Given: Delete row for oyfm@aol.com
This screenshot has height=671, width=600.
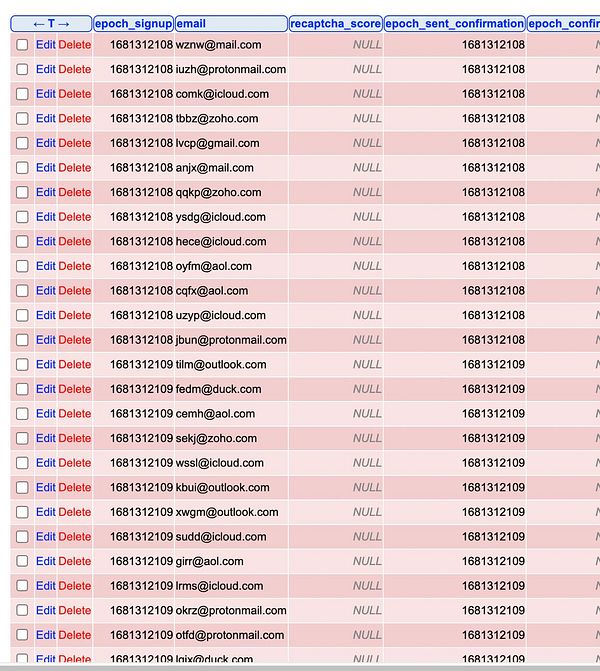Looking at the screenshot, I should [x=75, y=266].
